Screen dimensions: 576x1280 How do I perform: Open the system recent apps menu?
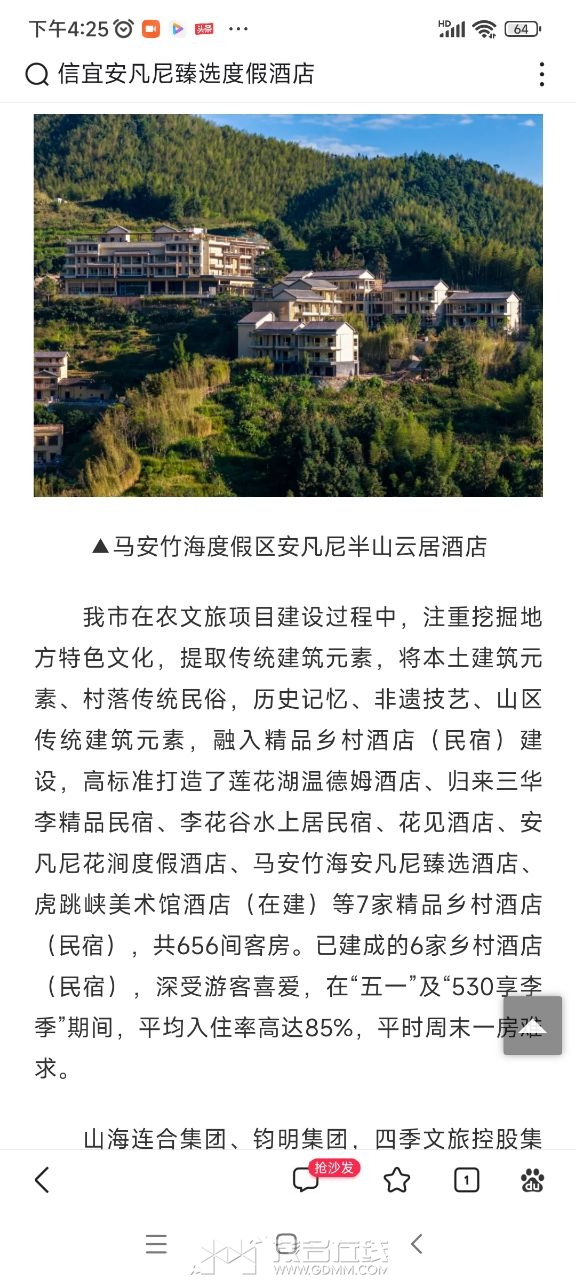[156, 1244]
